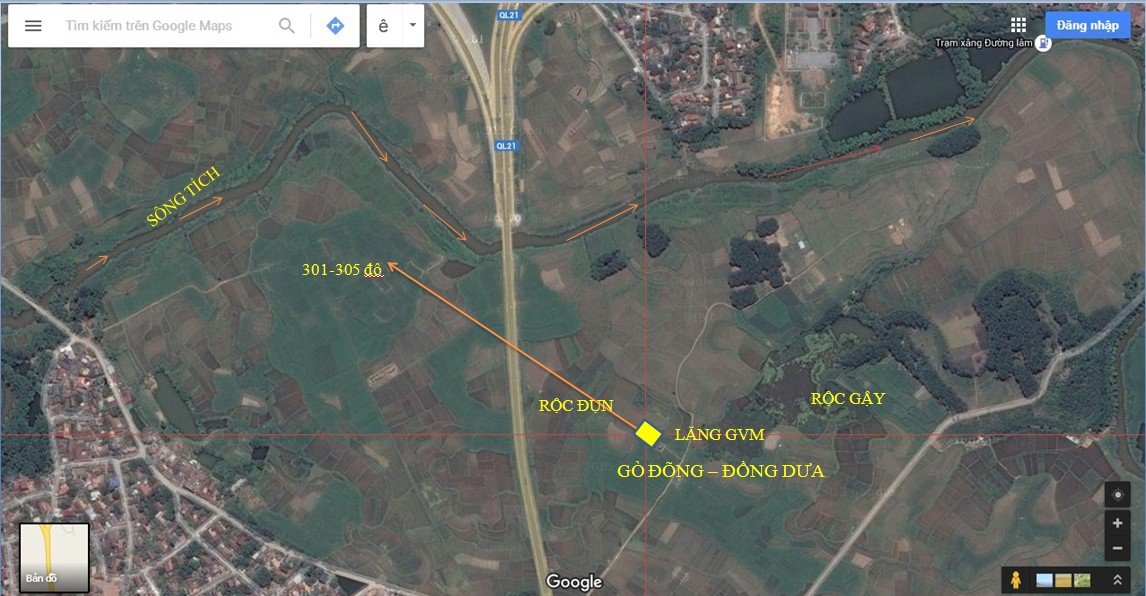Toggle the ê input tool button
This screenshot has width=1146, height=596.
tap(384, 27)
